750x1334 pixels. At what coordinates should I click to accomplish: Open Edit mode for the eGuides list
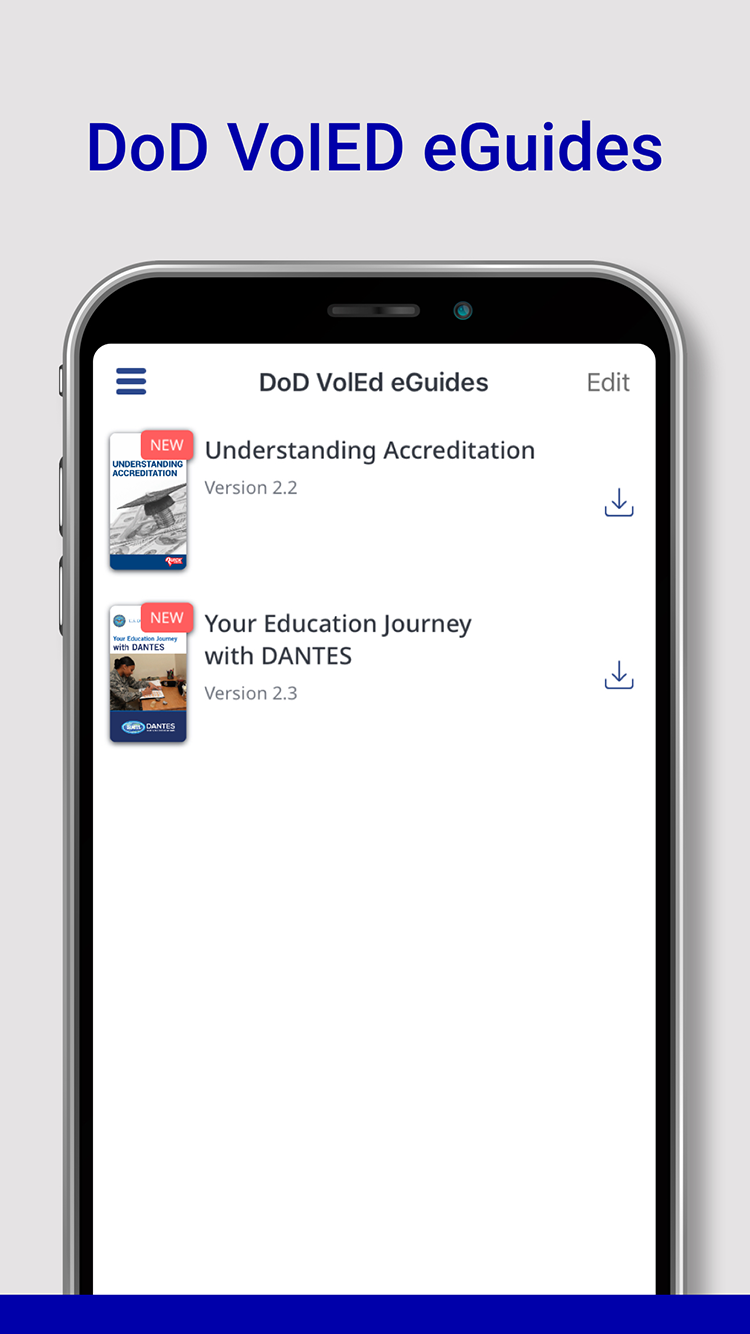point(608,382)
